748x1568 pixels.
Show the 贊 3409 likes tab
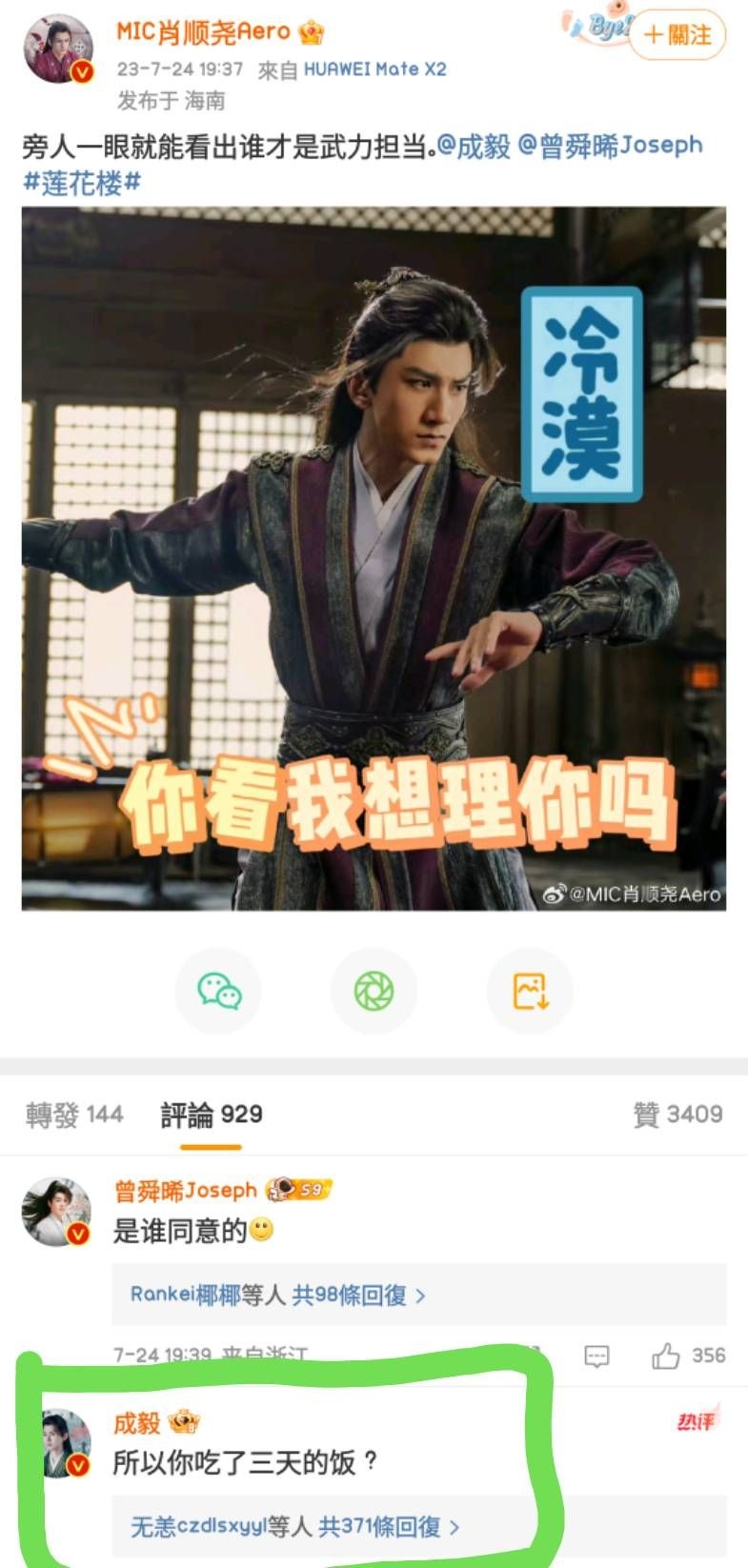coord(677,1114)
